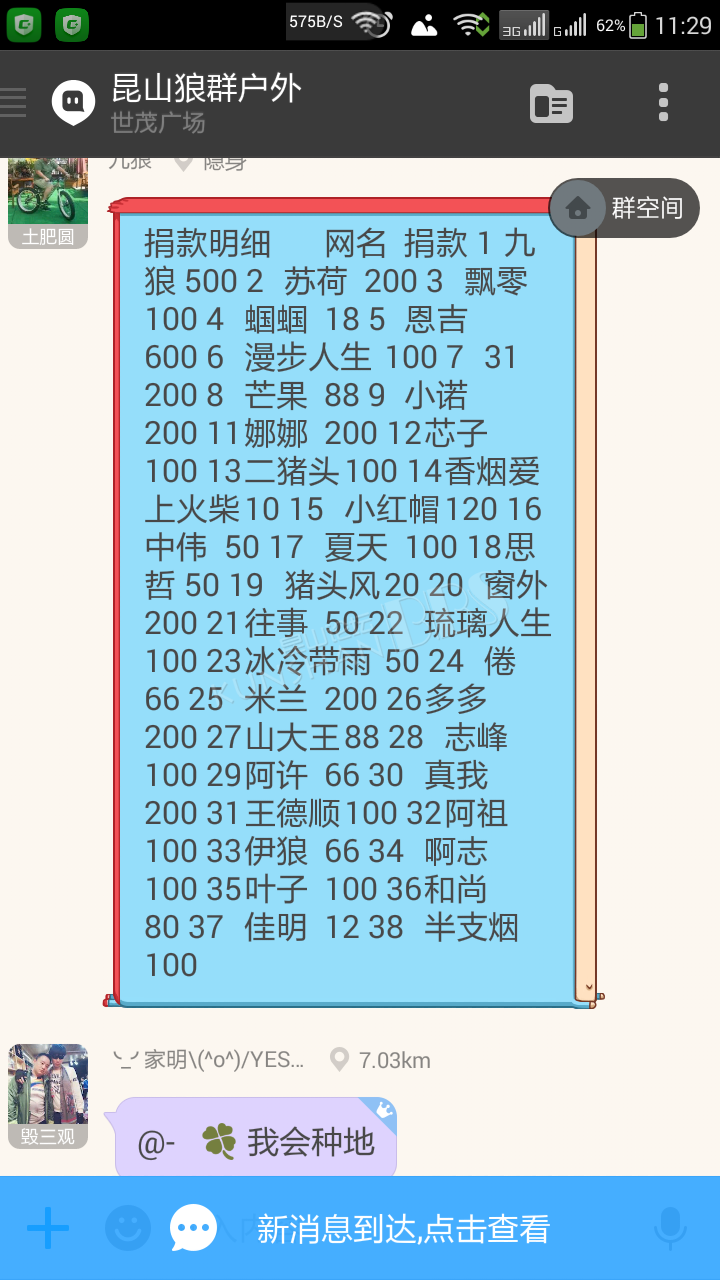720x1280 pixels.
Task: Open 群空间 group space
Action: 624,208
